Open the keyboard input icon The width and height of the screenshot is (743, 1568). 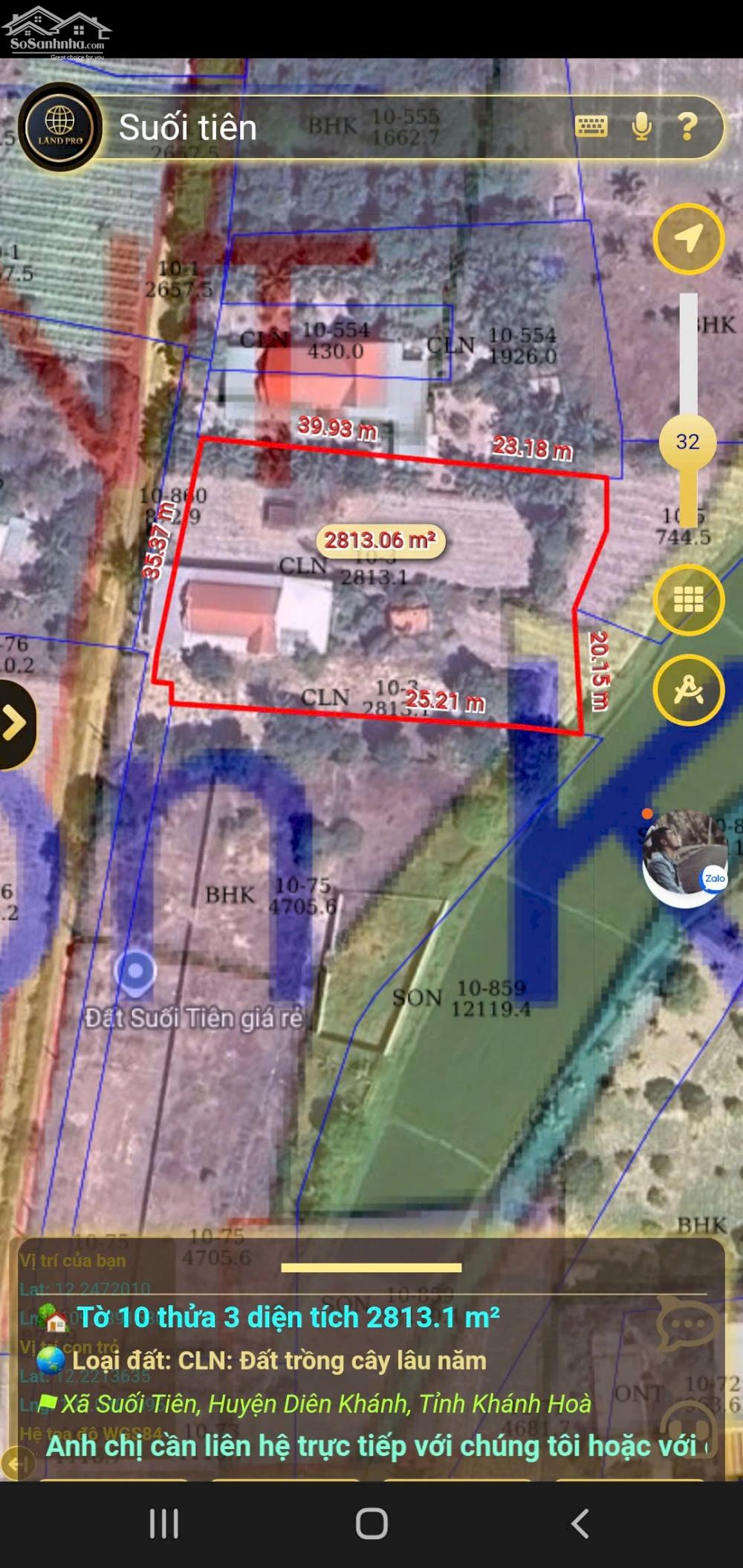click(x=591, y=126)
